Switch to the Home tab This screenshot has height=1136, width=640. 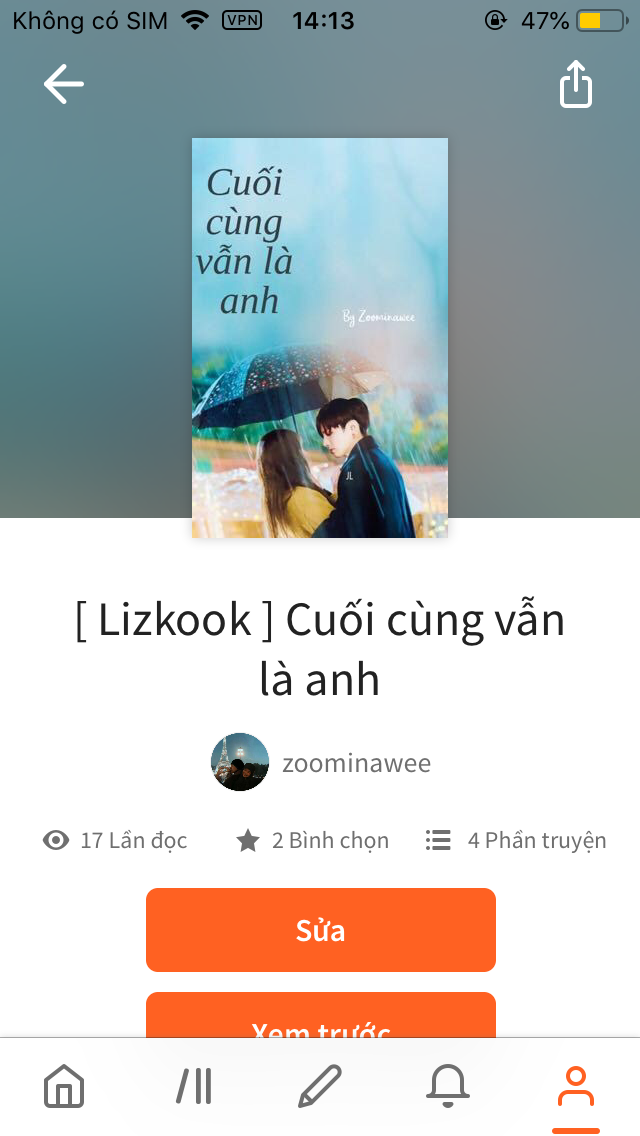(x=65, y=1086)
